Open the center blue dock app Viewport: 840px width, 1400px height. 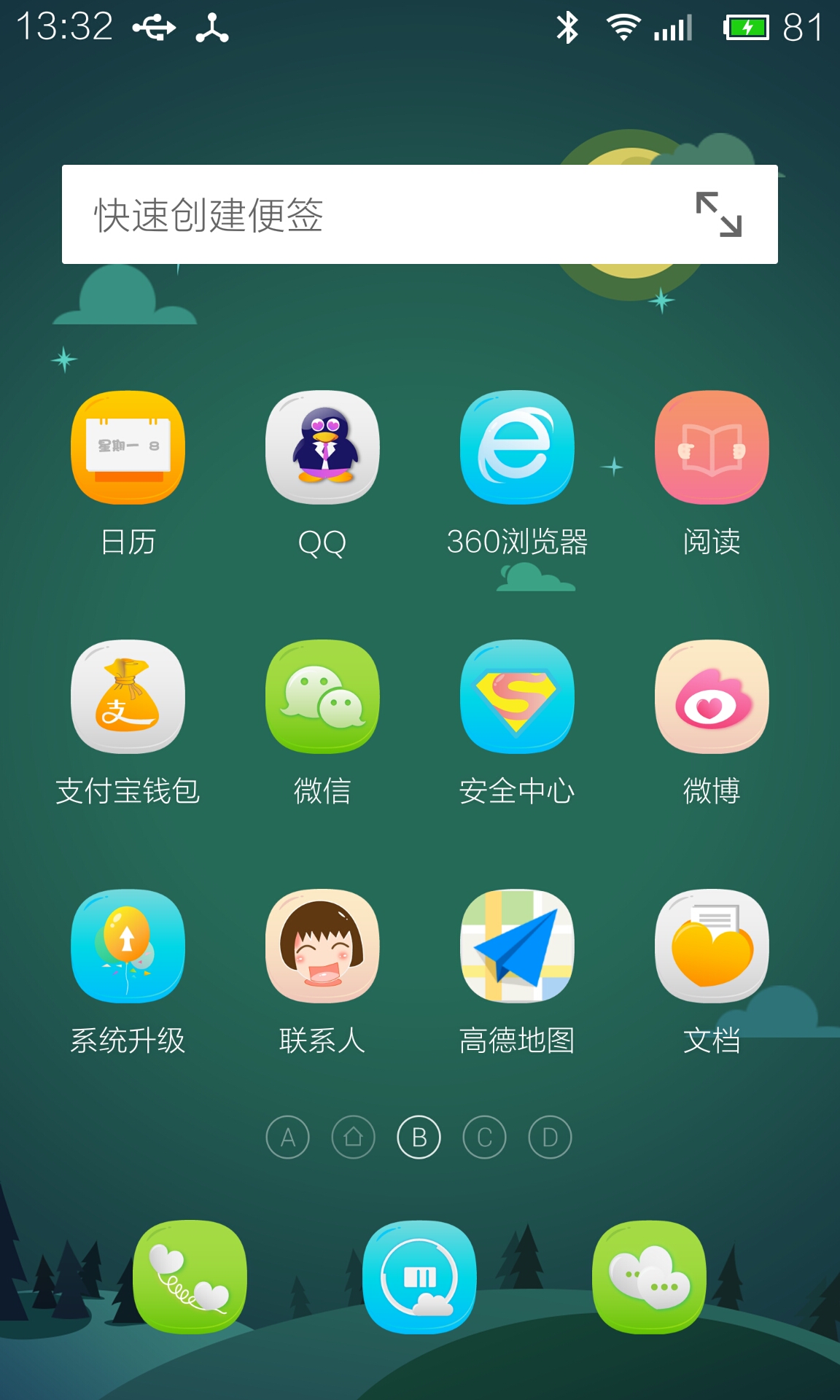pos(419,1277)
